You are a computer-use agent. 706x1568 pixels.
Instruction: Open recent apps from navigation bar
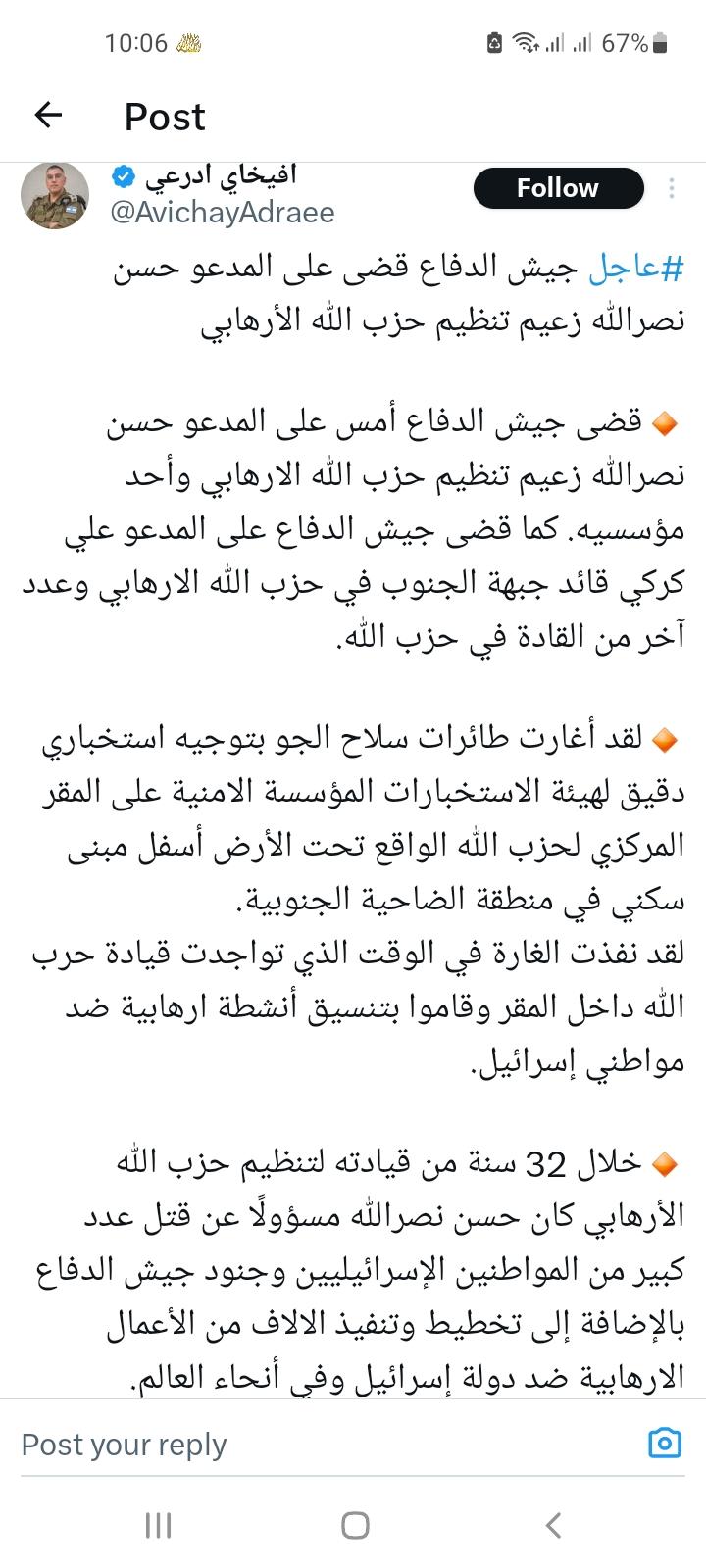[158, 1525]
